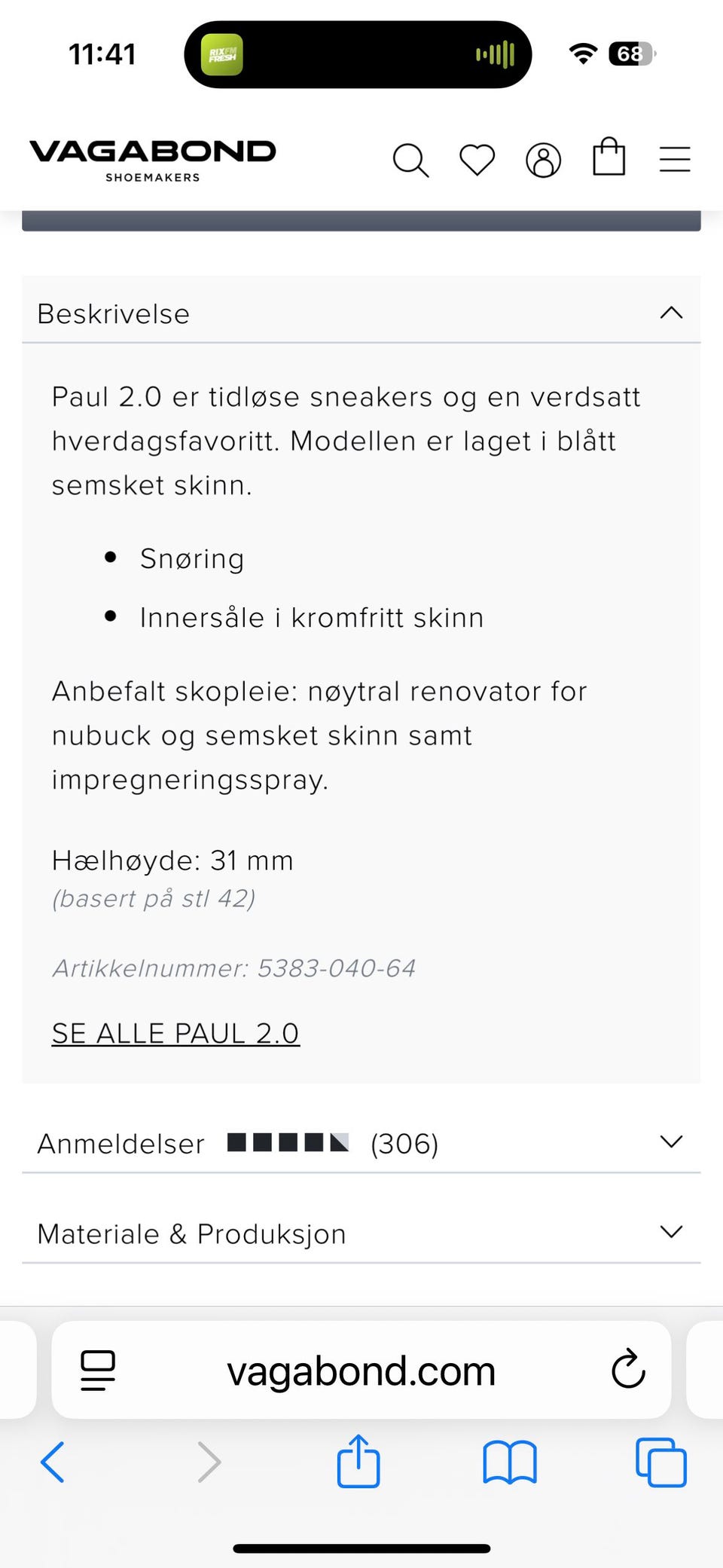Collapse the Beskrivelse section
This screenshot has width=723, height=1568.
(671, 312)
